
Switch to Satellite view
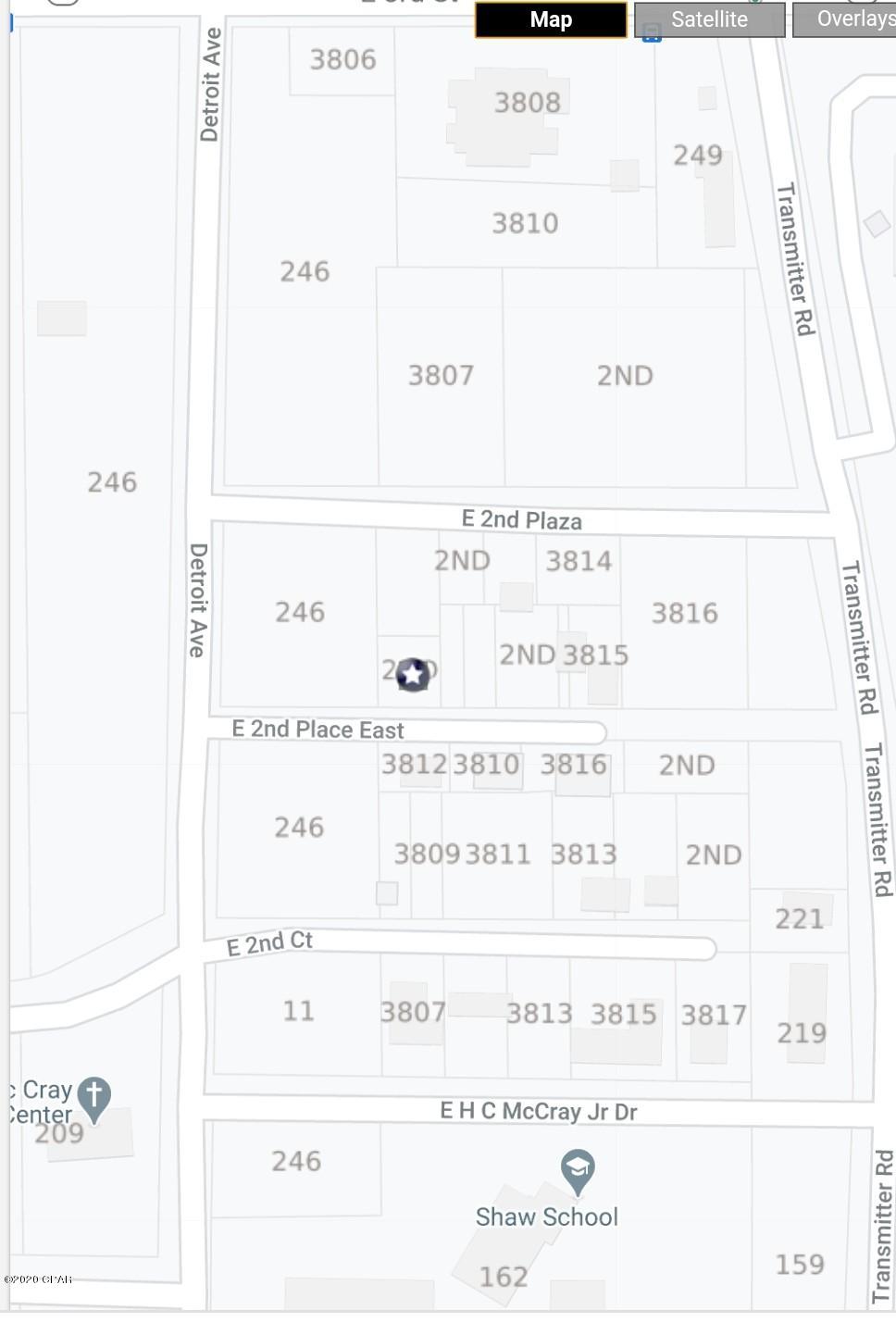(709, 19)
